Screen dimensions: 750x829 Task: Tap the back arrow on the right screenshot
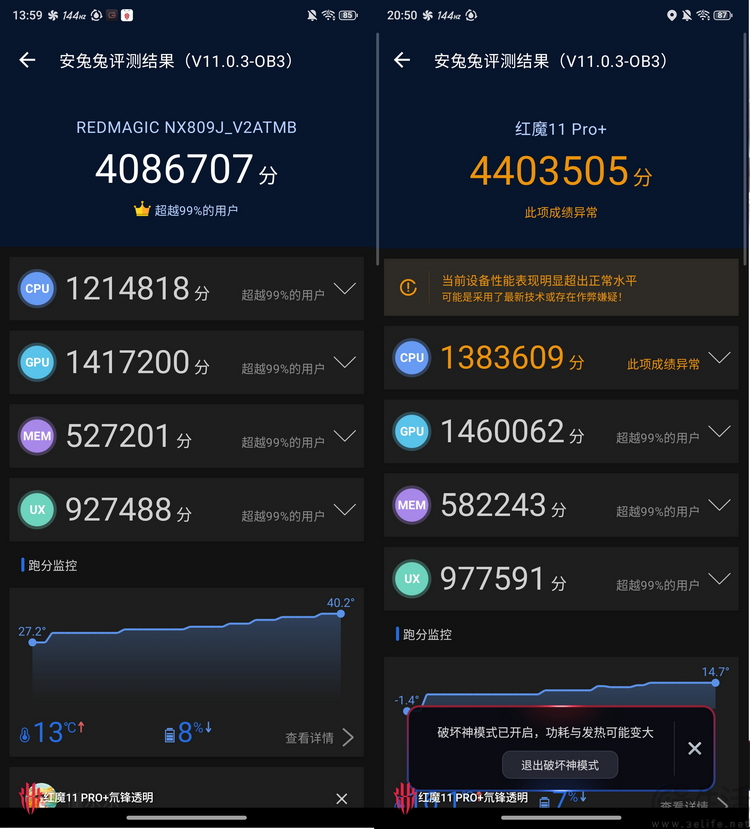coord(402,60)
